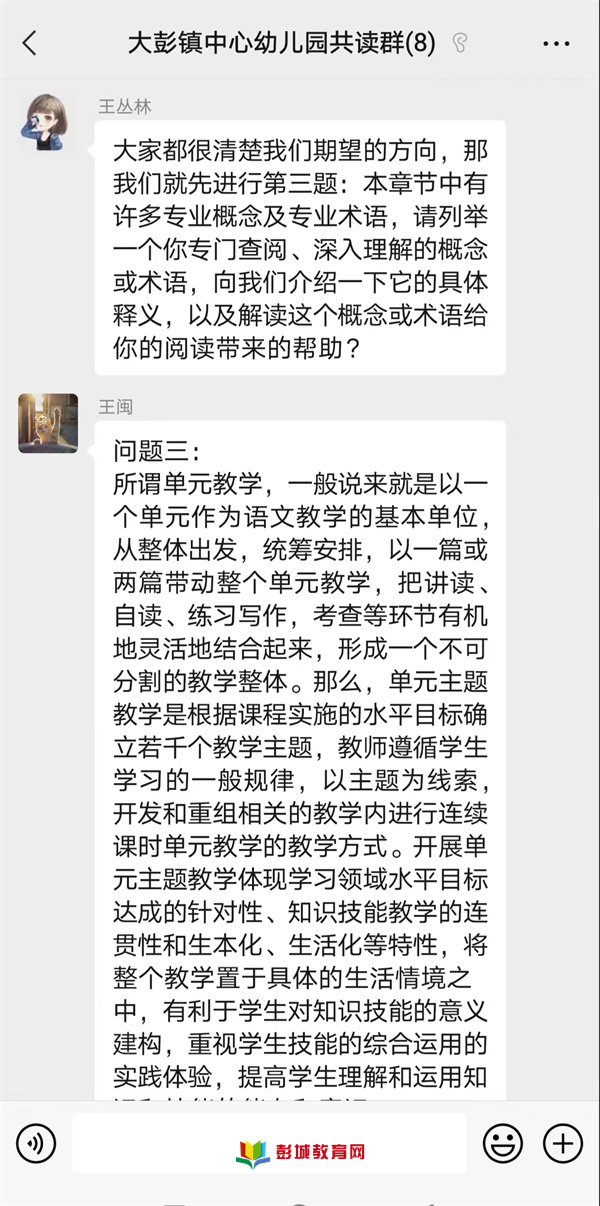Open the plus attachment menu
Screen dimensions: 600x1206
(x=562, y=1143)
